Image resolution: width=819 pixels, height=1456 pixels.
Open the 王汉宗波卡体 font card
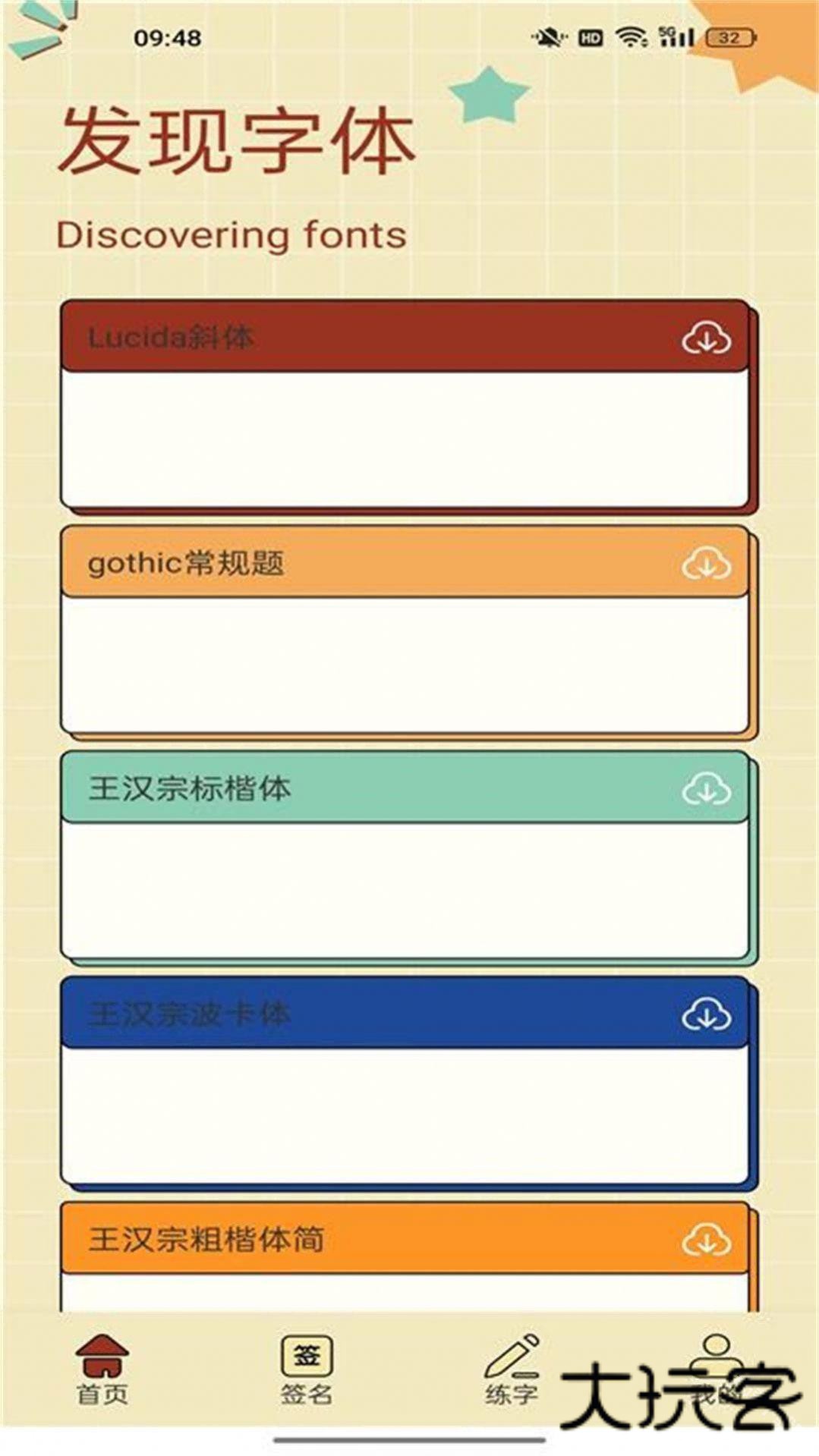(x=405, y=1114)
